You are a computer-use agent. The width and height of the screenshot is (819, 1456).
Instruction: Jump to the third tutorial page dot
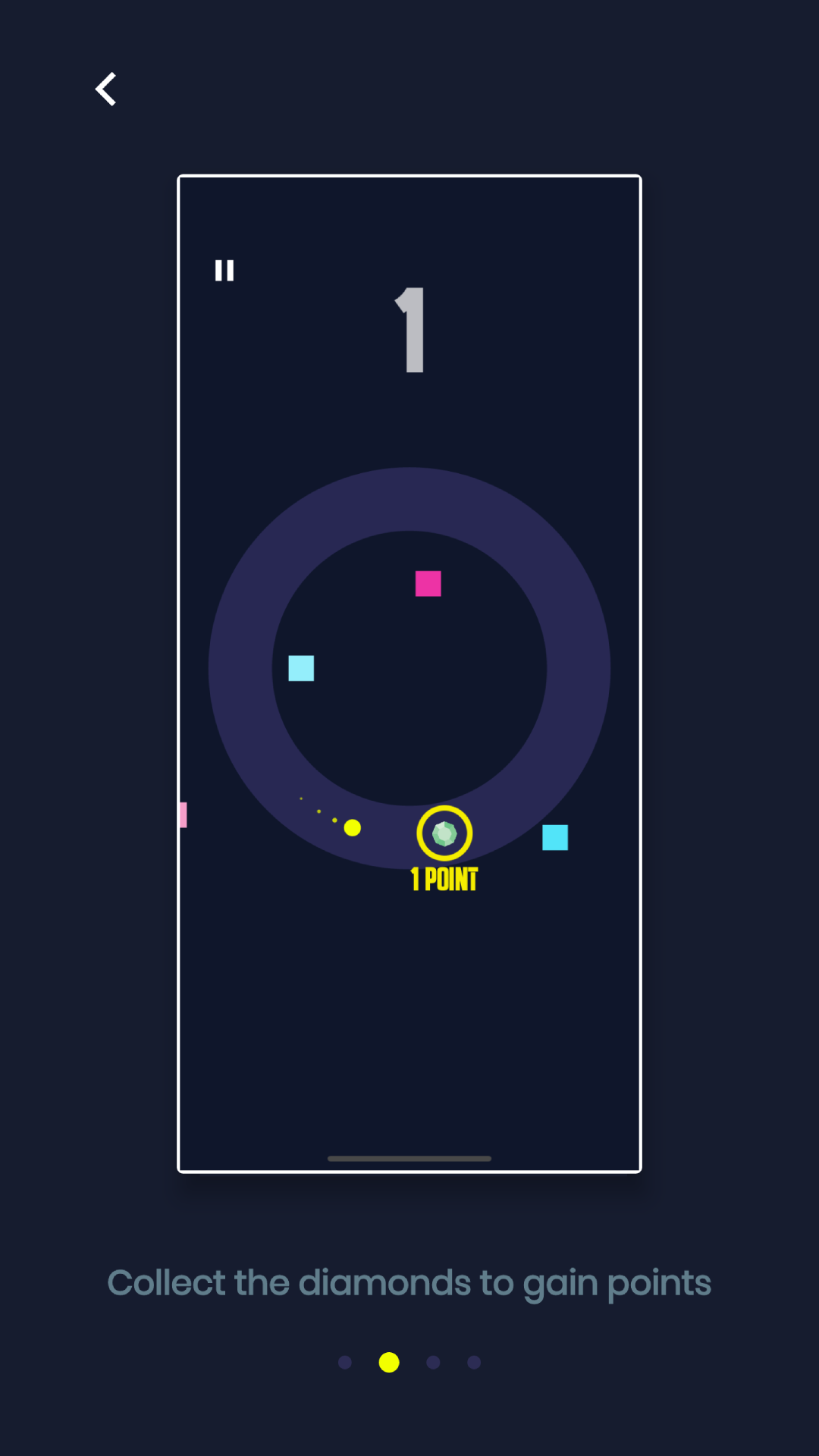pyautogui.click(x=433, y=1363)
